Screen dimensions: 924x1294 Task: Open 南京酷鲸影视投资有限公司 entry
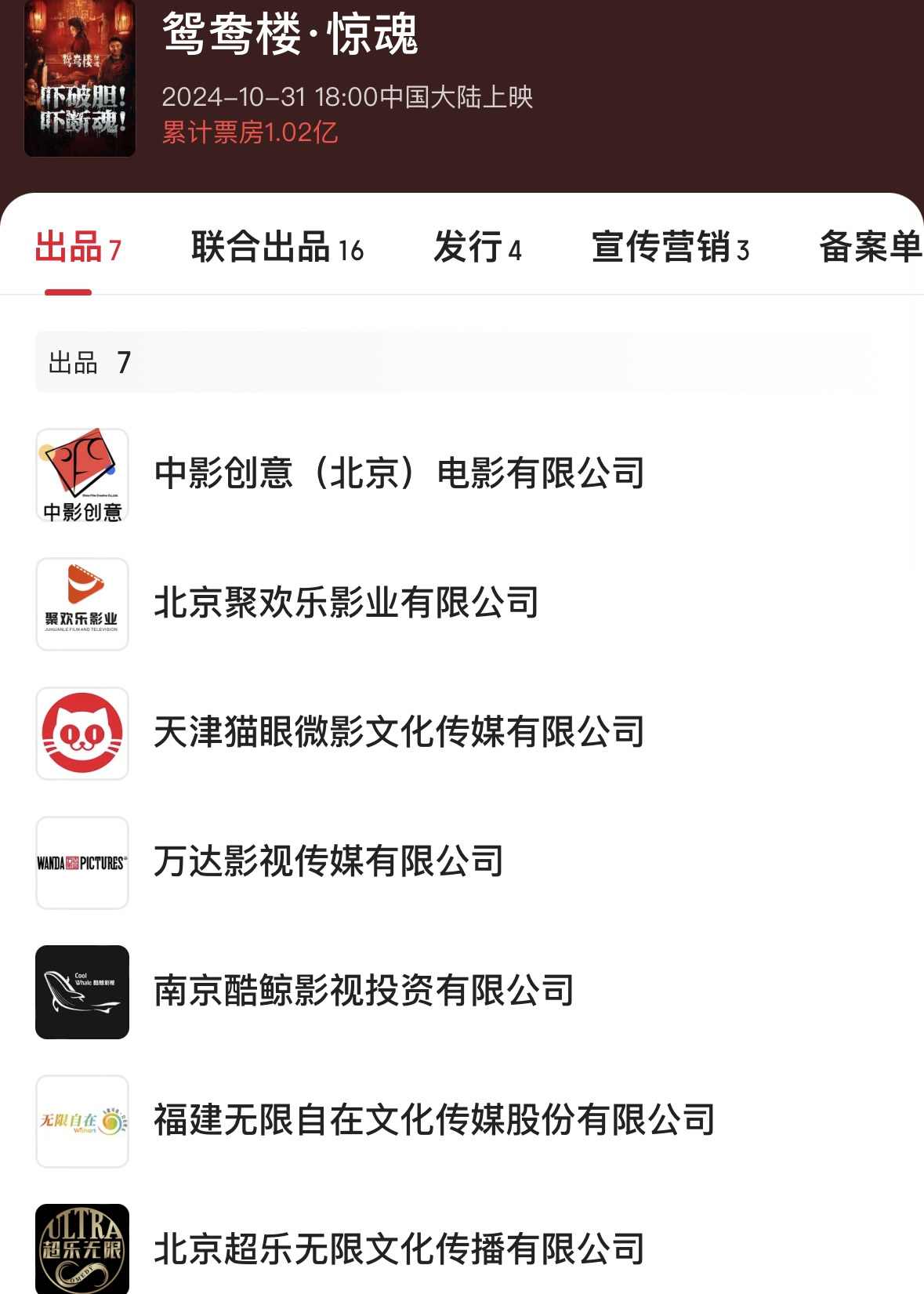click(364, 991)
